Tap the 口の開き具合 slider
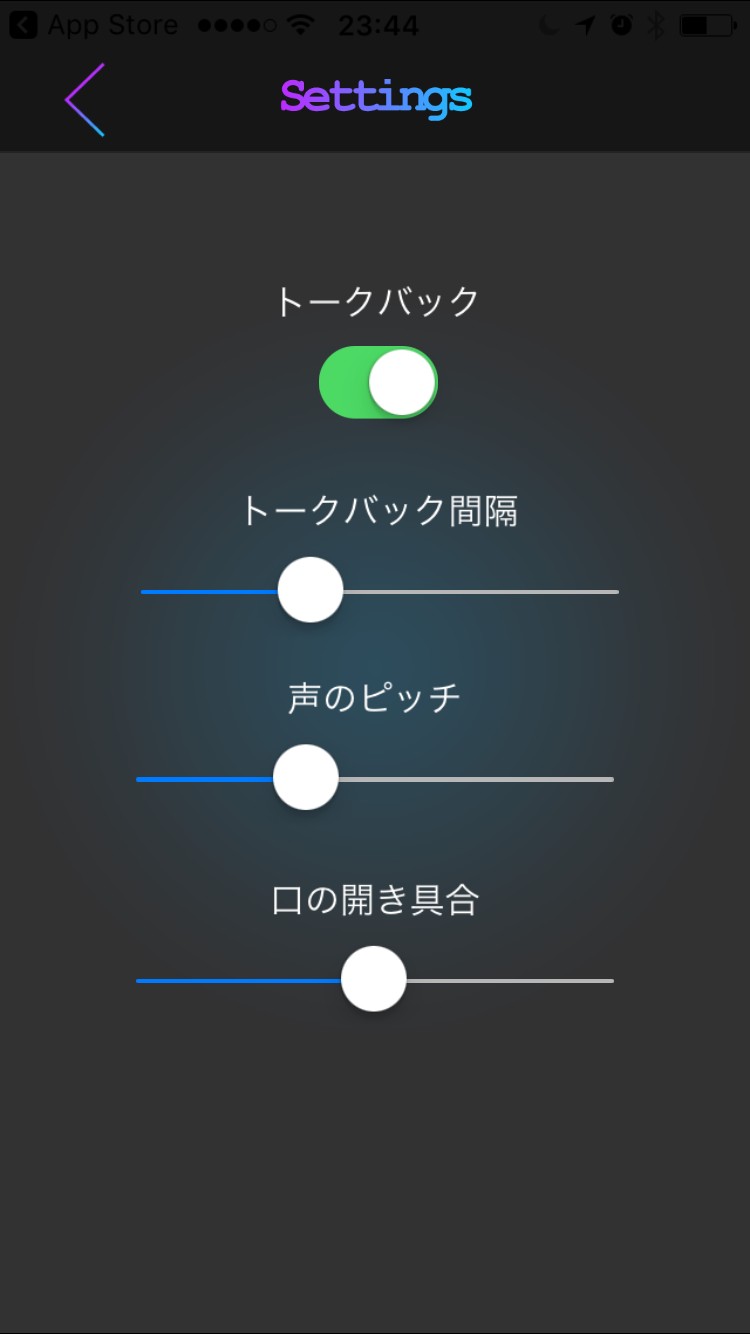Image resolution: width=750 pixels, height=1334 pixels. (374, 980)
